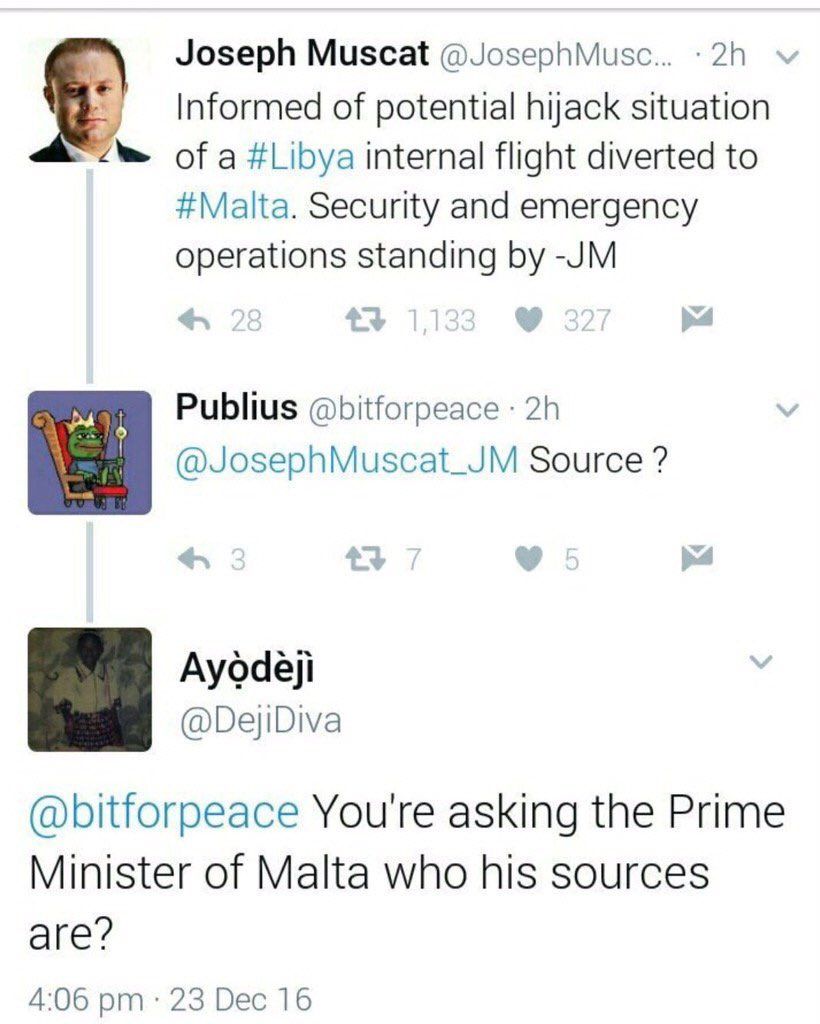Screen dimensions: 820x1024
Task: Expand the chevron menu on Ayòdèjì's tweet
Action: (x=761, y=661)
